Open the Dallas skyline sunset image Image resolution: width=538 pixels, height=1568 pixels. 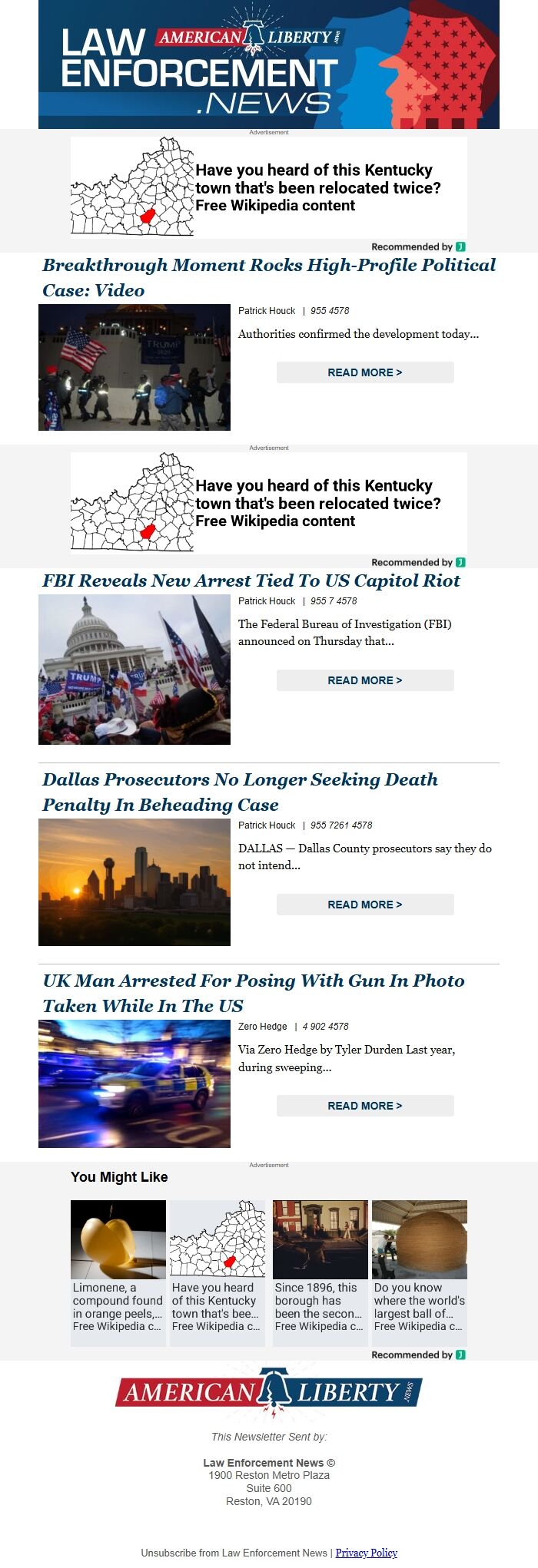tap(134, 882)
